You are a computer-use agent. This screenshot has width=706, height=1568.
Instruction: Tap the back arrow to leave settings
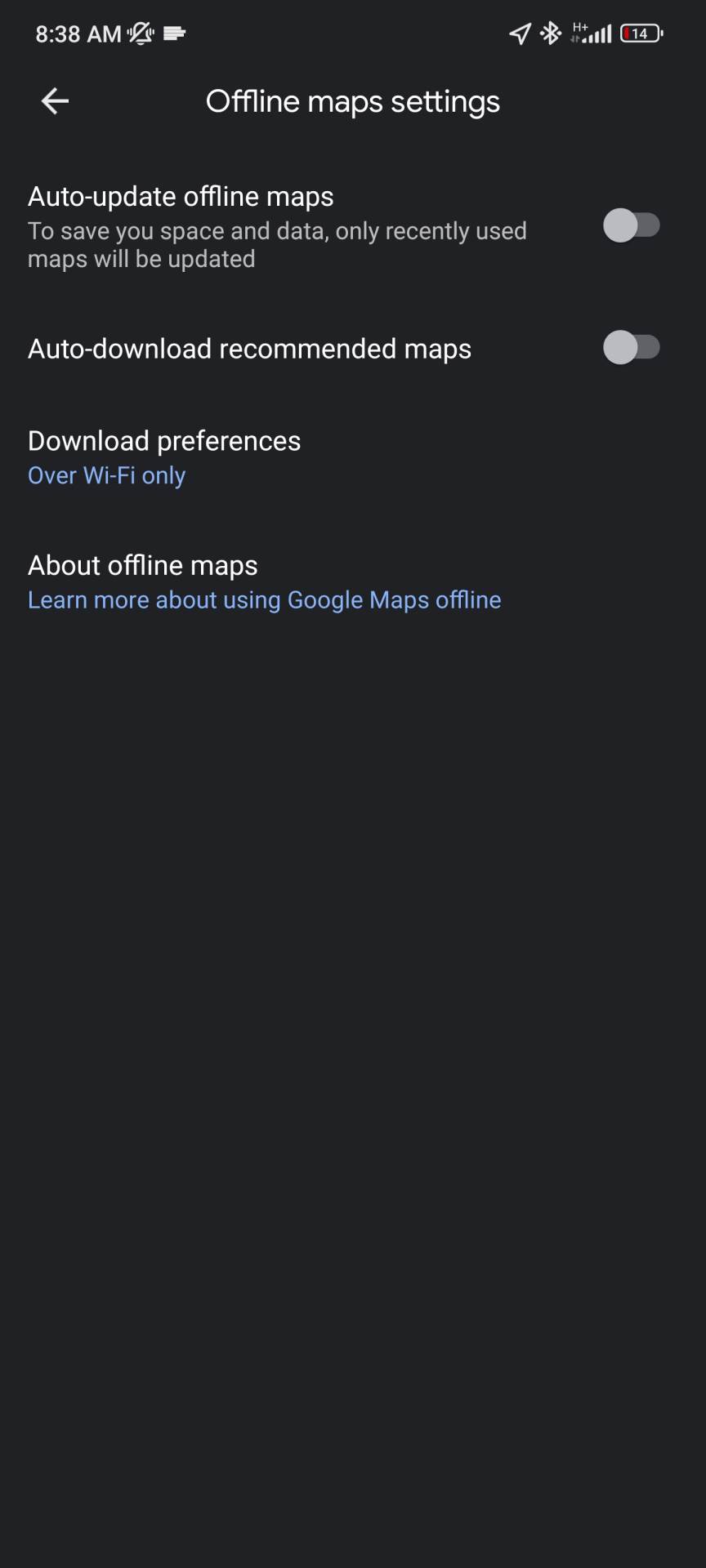pyautogui.click(x=53, y=100)
